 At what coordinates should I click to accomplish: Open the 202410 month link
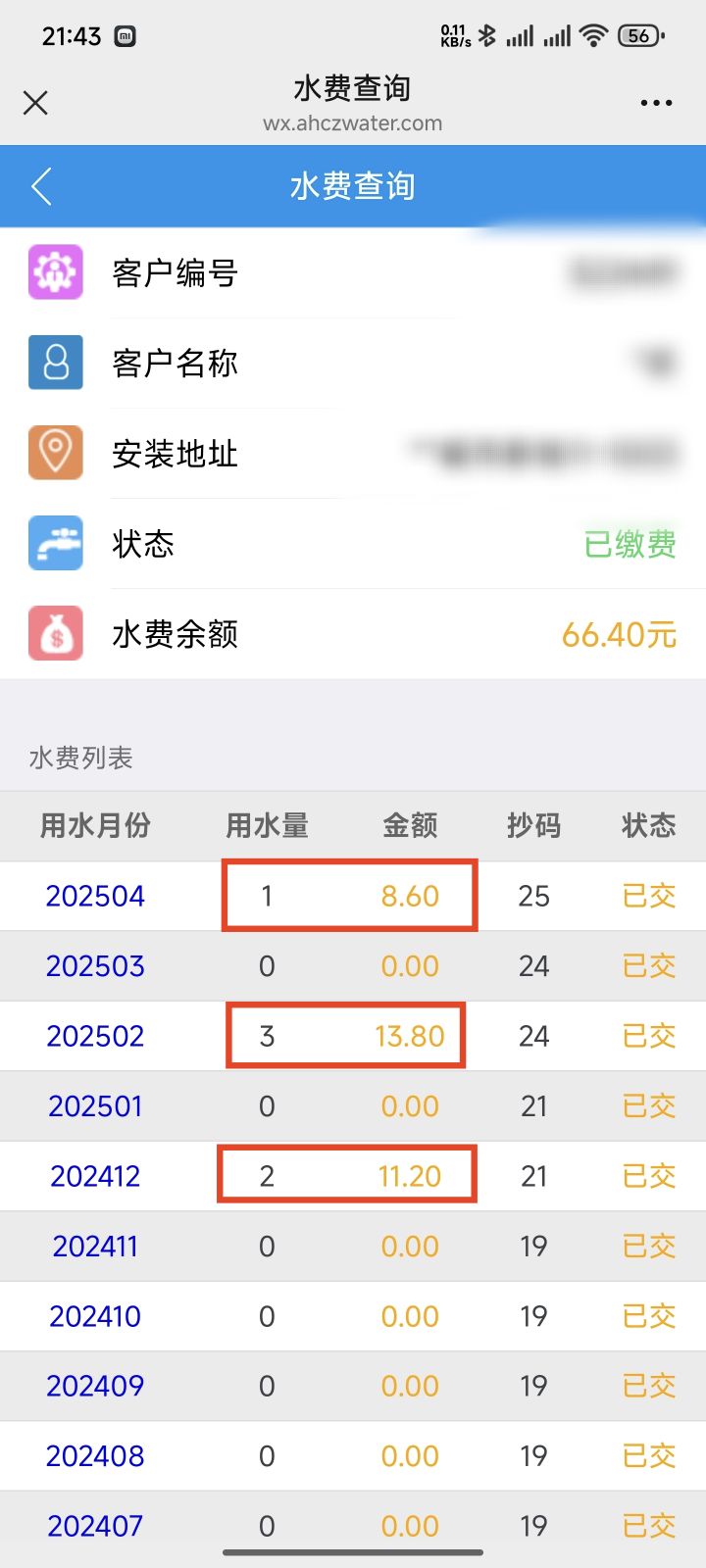click(x=95, y=1316)
